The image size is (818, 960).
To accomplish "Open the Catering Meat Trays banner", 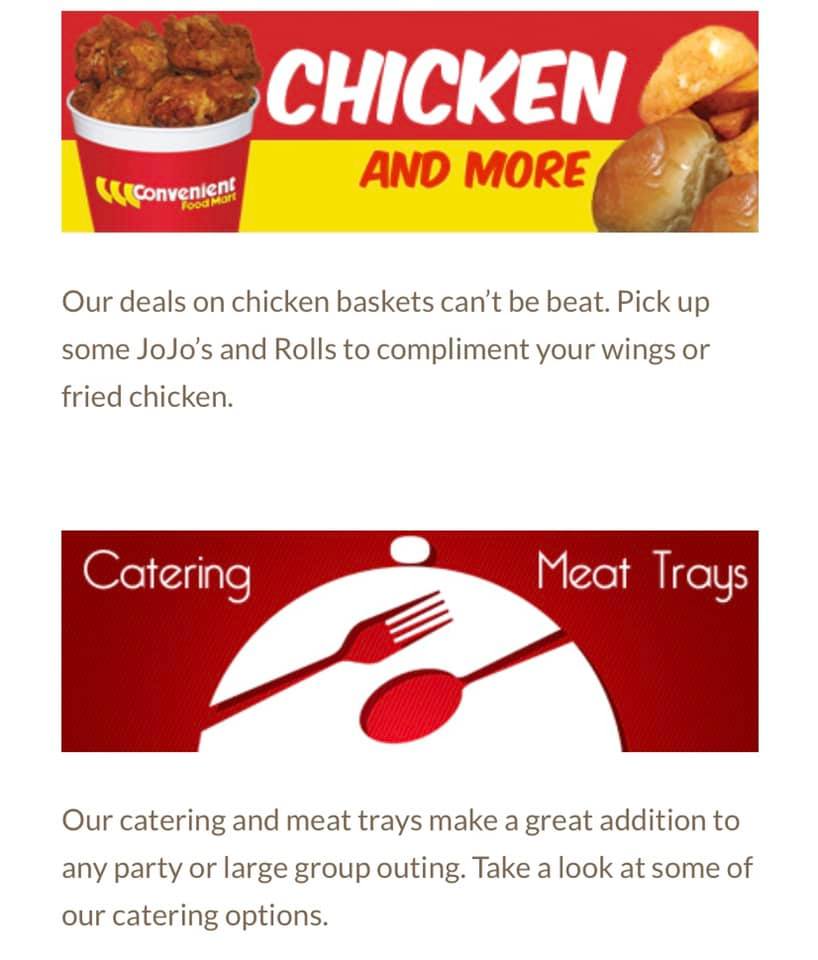I will (x=410, y=641).
